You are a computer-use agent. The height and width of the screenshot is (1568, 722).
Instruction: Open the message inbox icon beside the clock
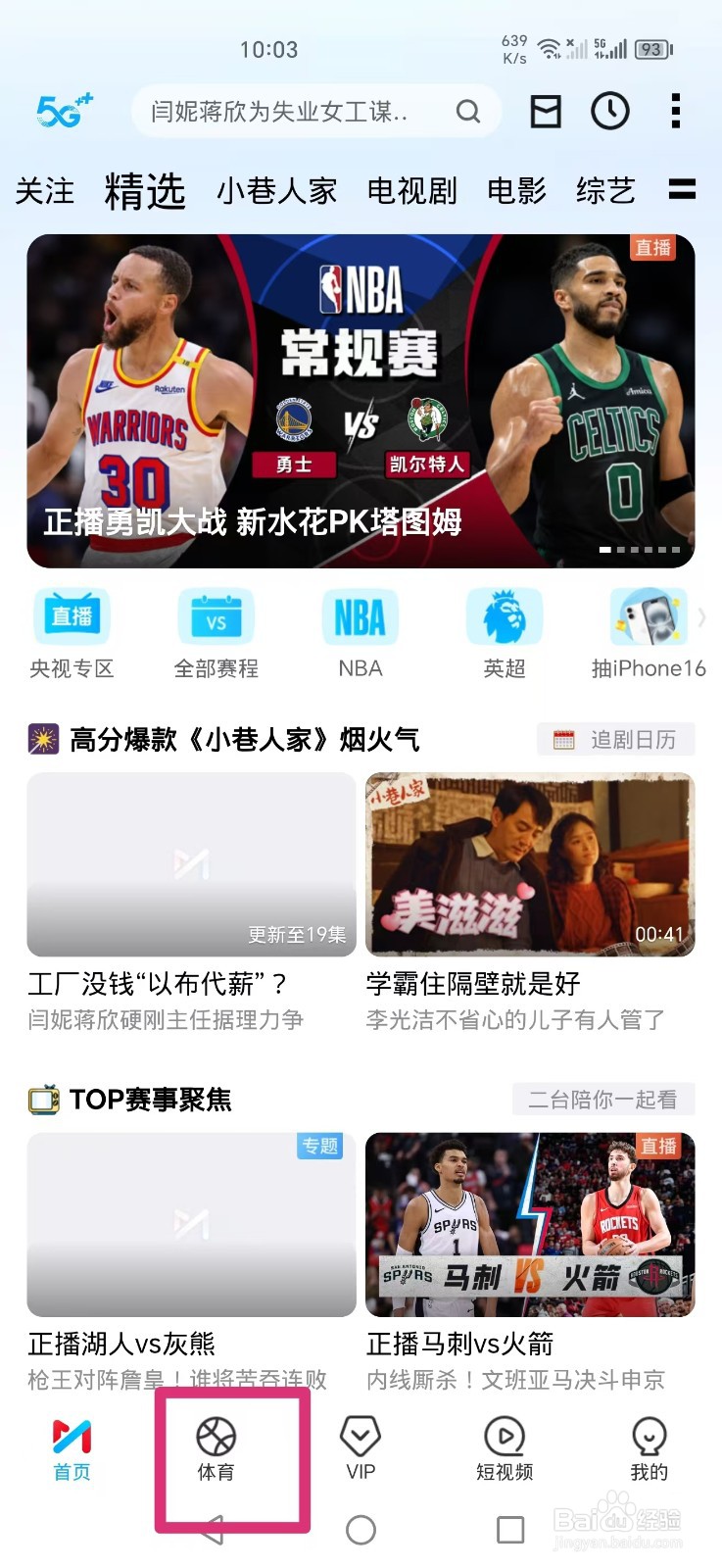click(546, 111)
